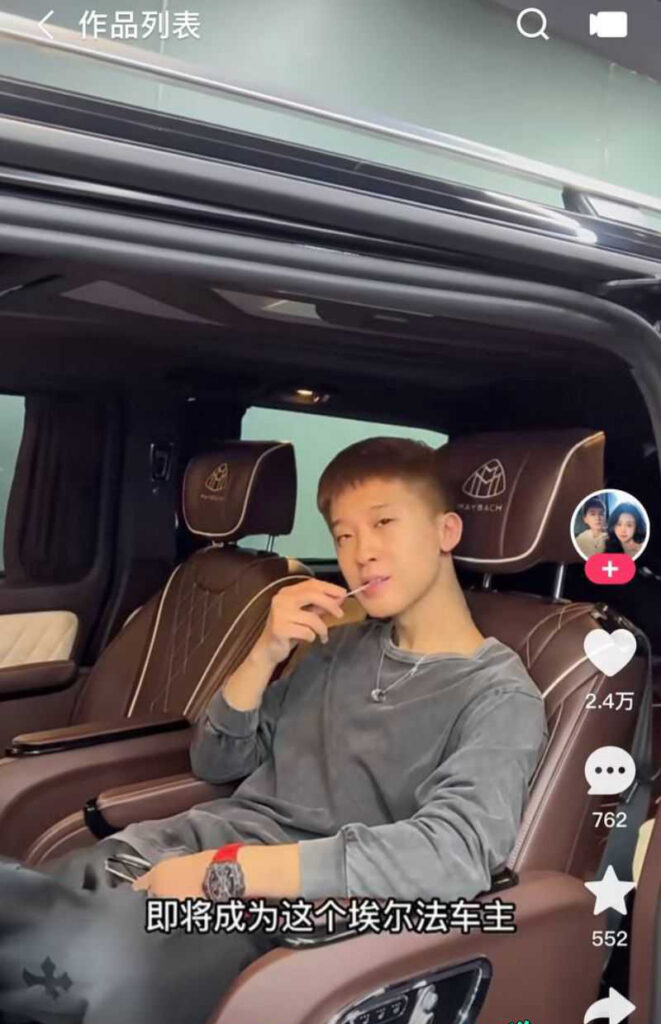
Task: Share this video with the arrow icon
Action: [x=610, y=1003]
